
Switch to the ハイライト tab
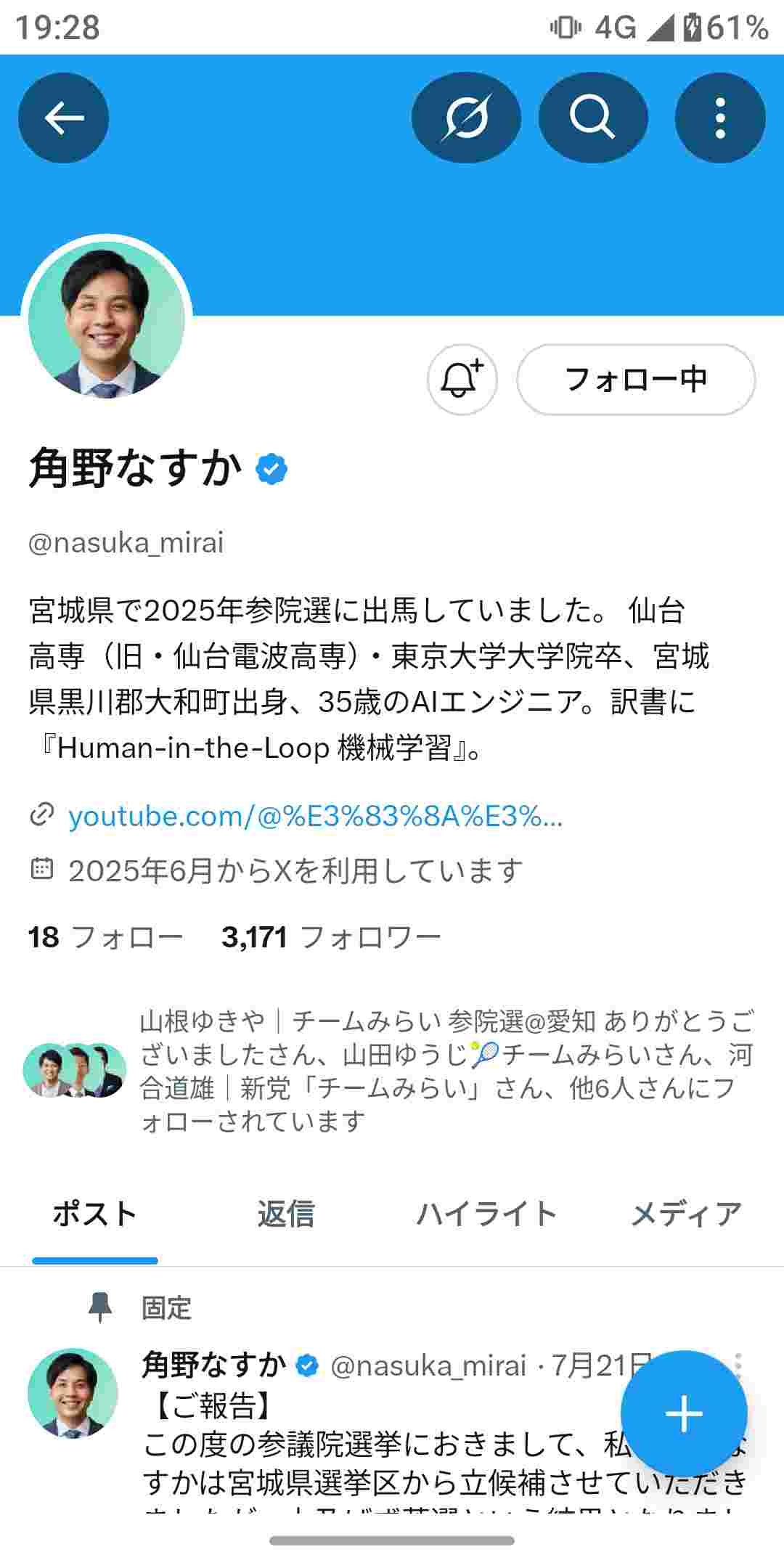coord(486,1214)
